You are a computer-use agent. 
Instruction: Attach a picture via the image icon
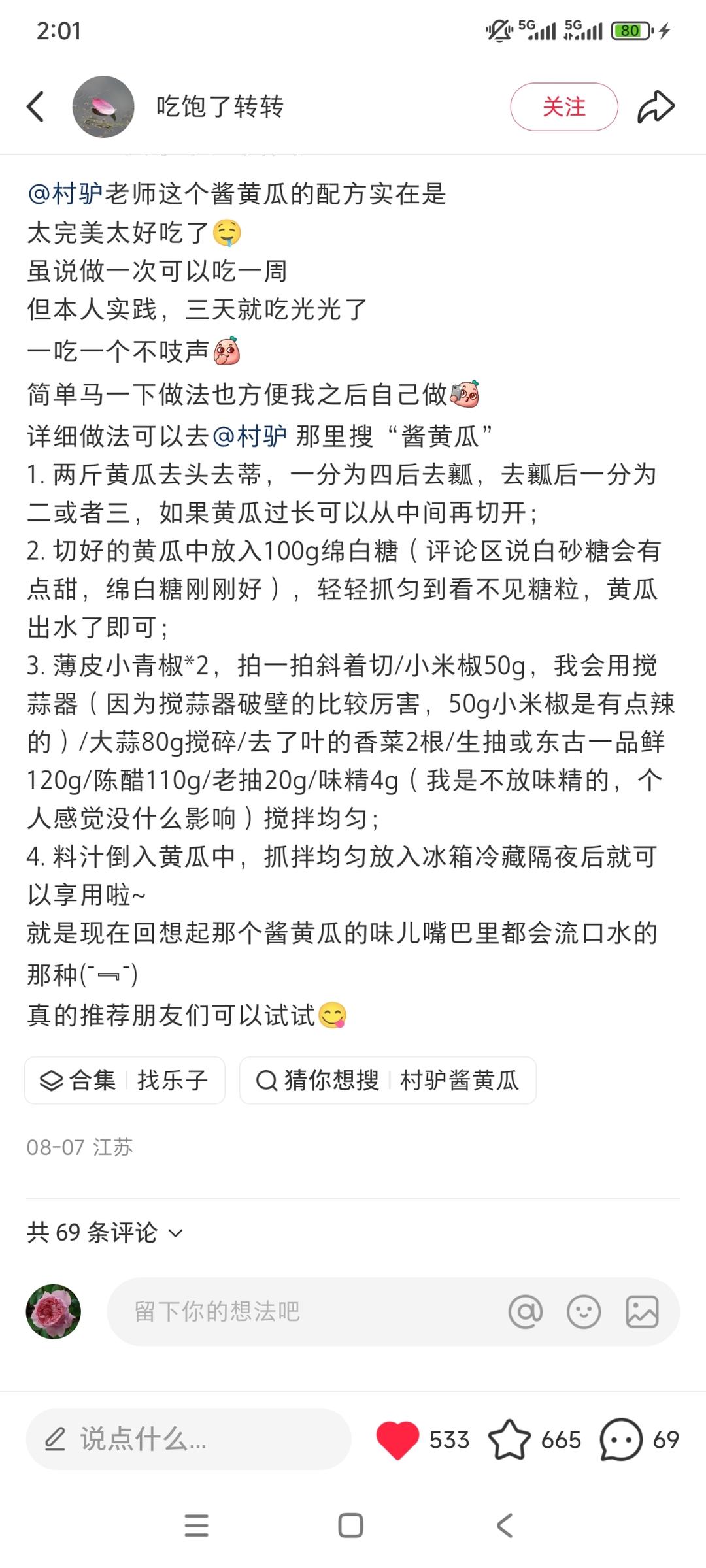(x=644, y=1312)
